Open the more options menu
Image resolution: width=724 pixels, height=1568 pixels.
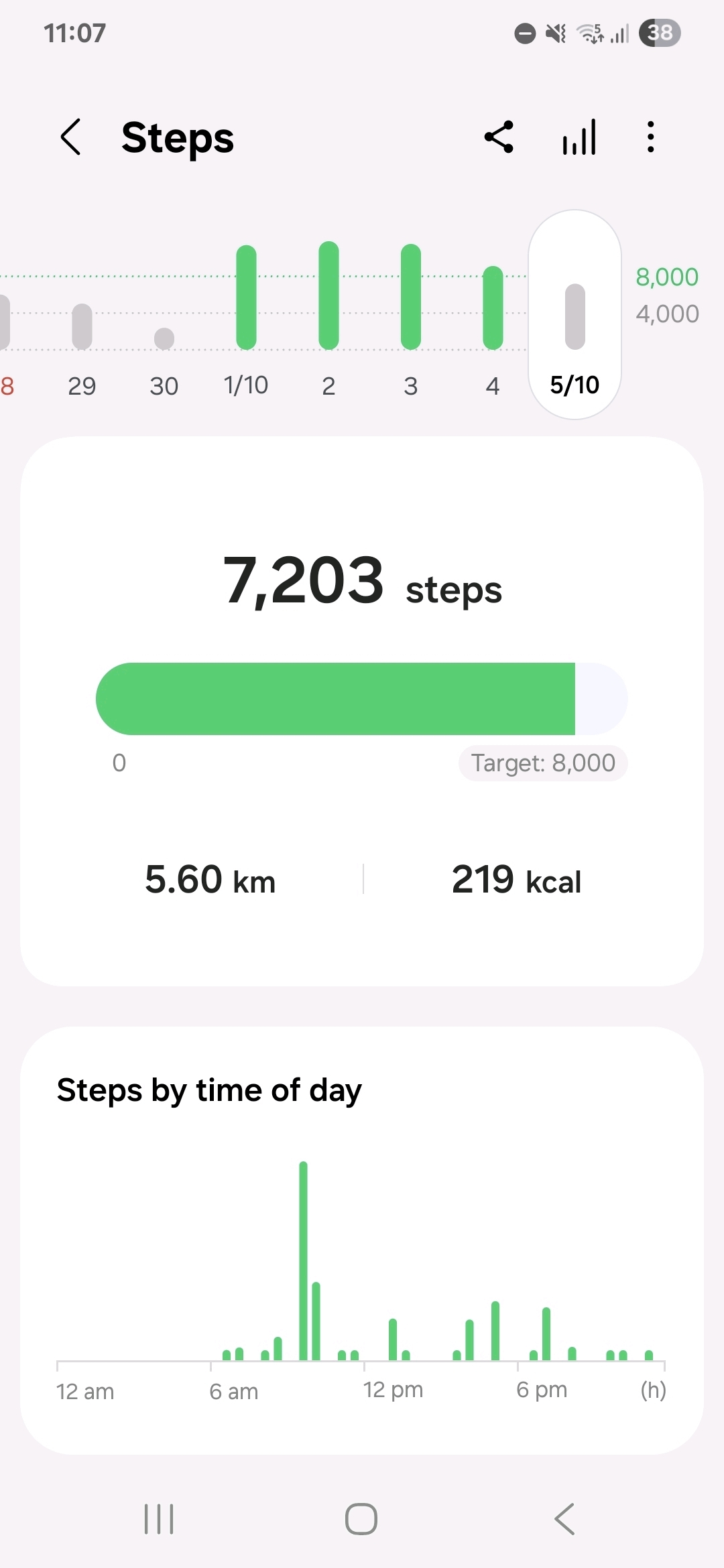tap(650, 137)
